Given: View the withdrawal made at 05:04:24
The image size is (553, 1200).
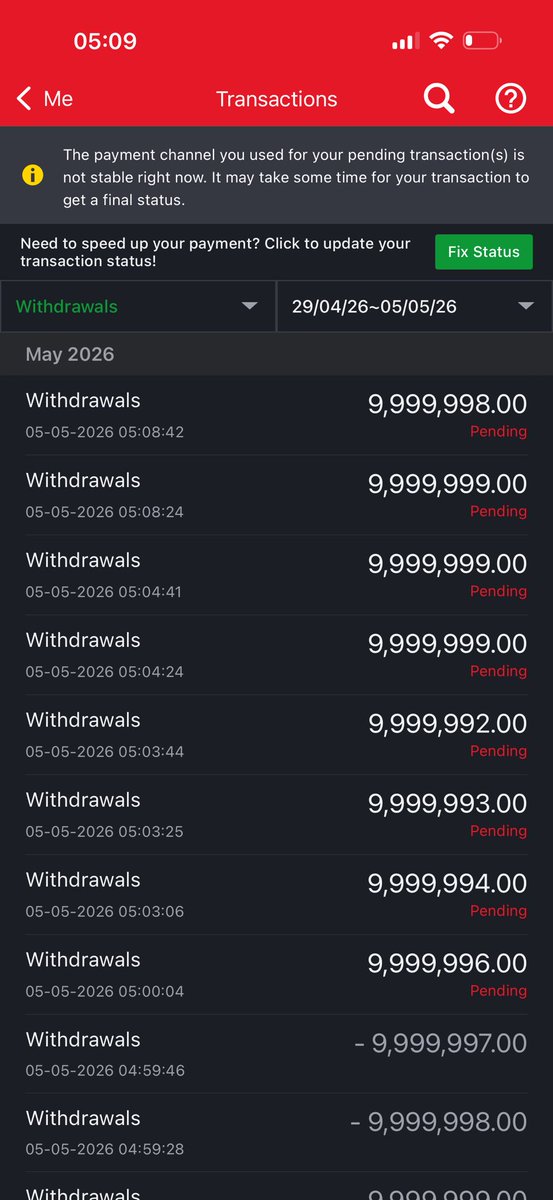Looking at the screenshot, I should pos(276,656).
